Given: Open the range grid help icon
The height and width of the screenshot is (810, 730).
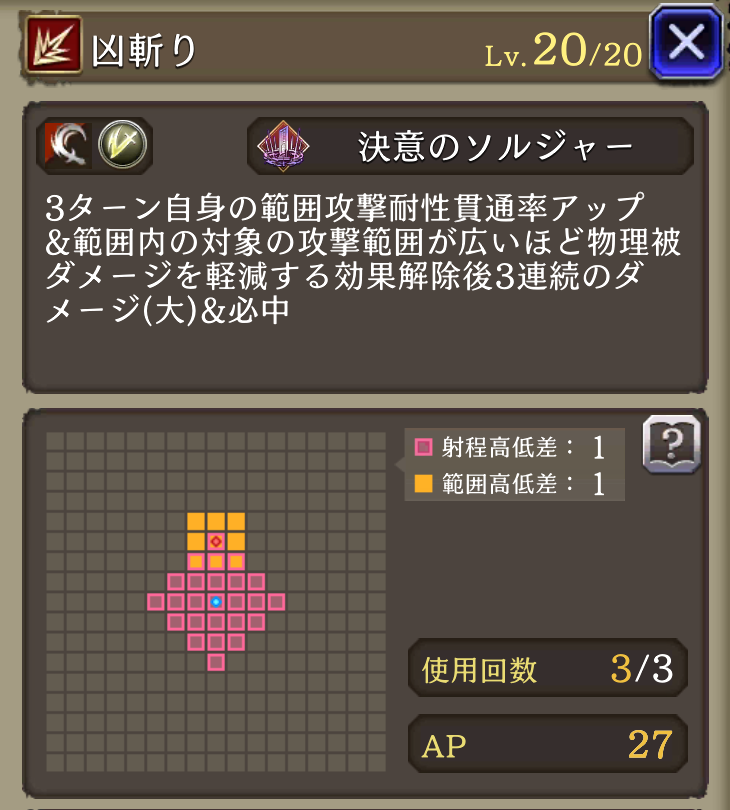Looking at the screenshot, I should (x=672, y=443).
